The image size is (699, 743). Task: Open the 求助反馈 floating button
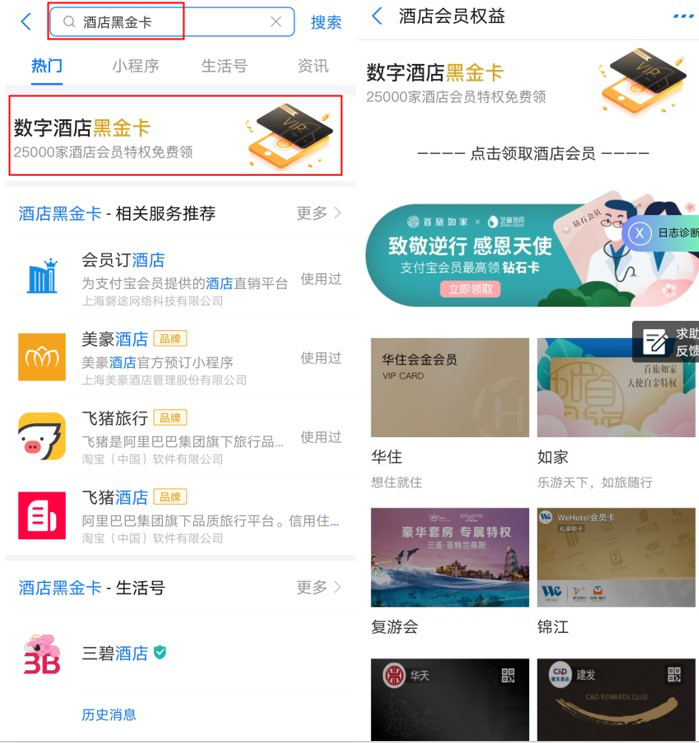(668, 341)
